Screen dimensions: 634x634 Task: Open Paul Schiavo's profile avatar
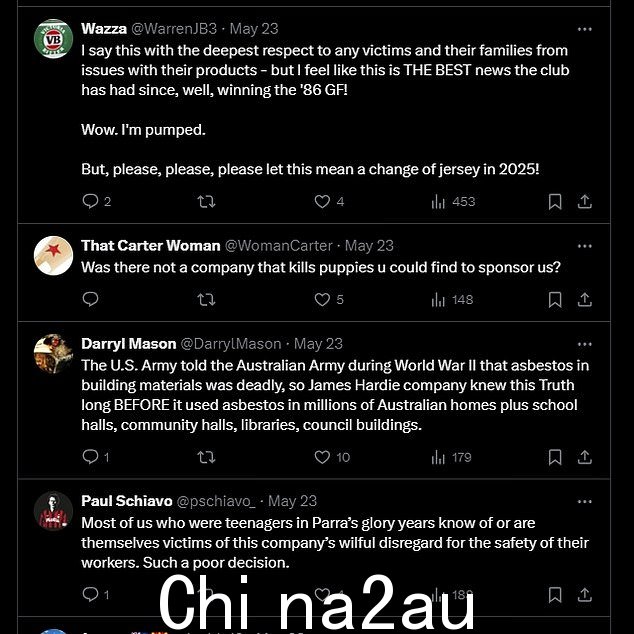(53, 512)
